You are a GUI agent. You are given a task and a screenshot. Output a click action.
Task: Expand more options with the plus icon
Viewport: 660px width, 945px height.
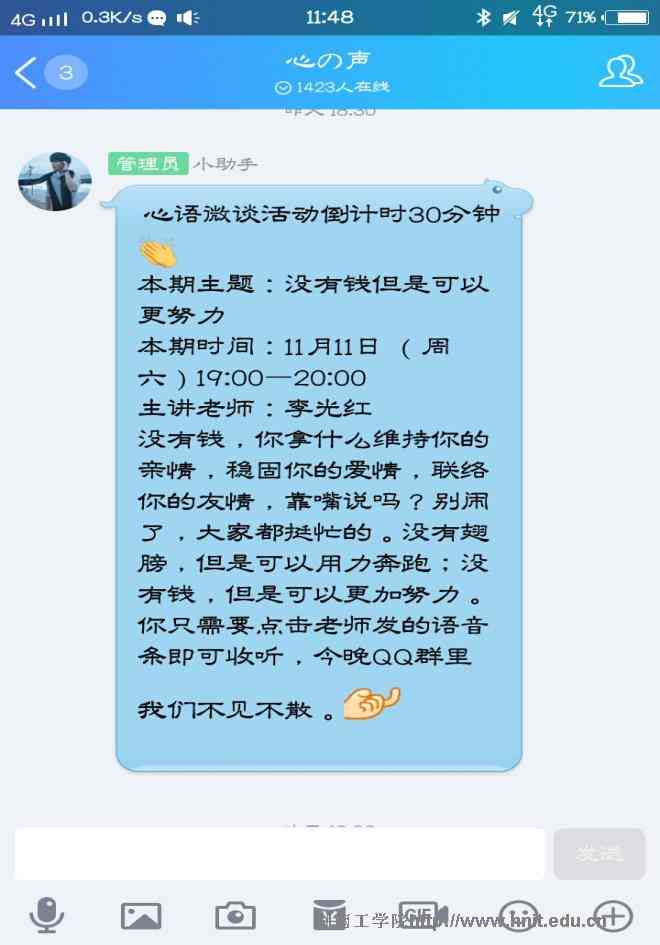click(x=612, y=914)
